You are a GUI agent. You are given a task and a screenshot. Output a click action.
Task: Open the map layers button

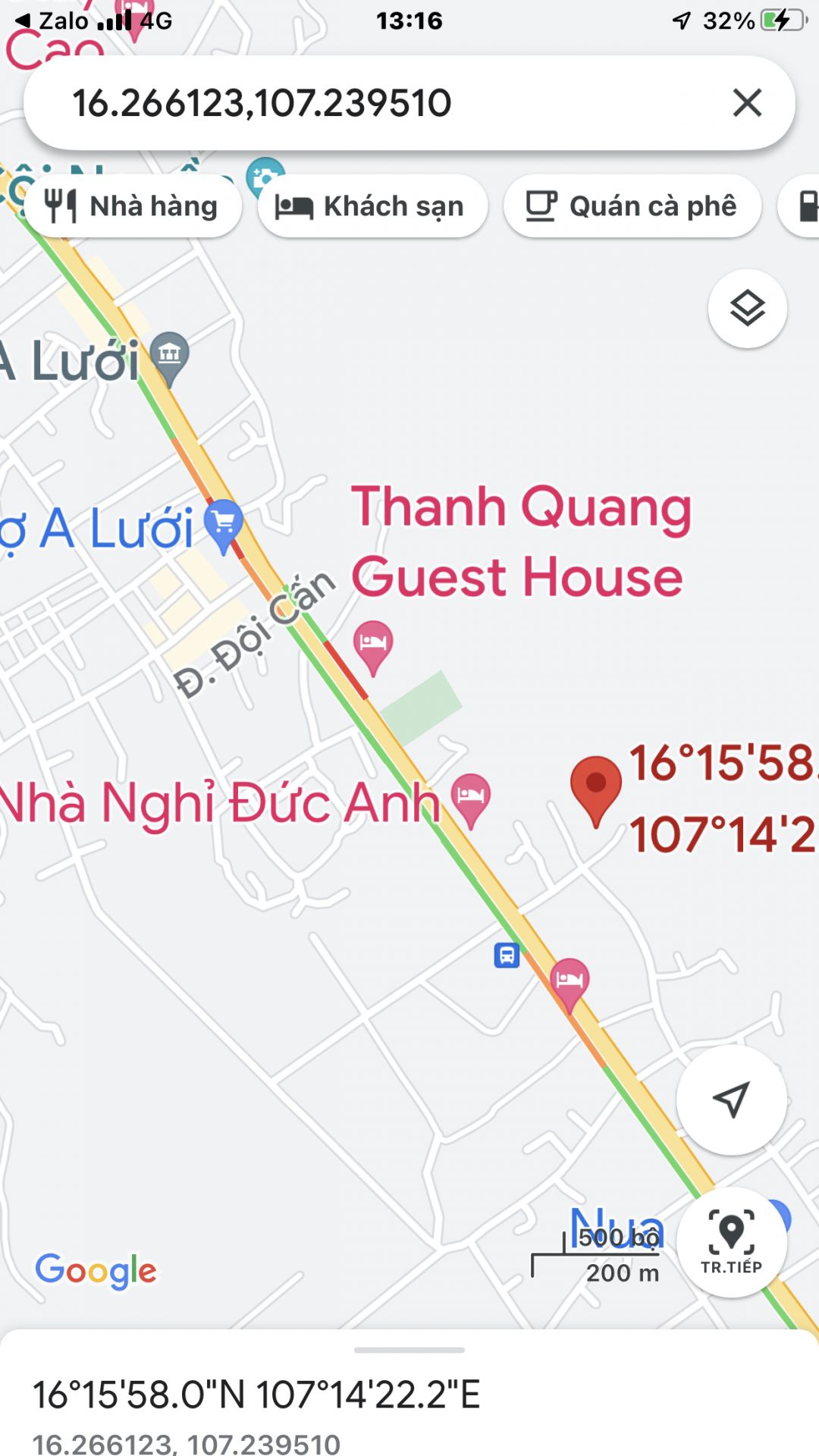point(747,309)
